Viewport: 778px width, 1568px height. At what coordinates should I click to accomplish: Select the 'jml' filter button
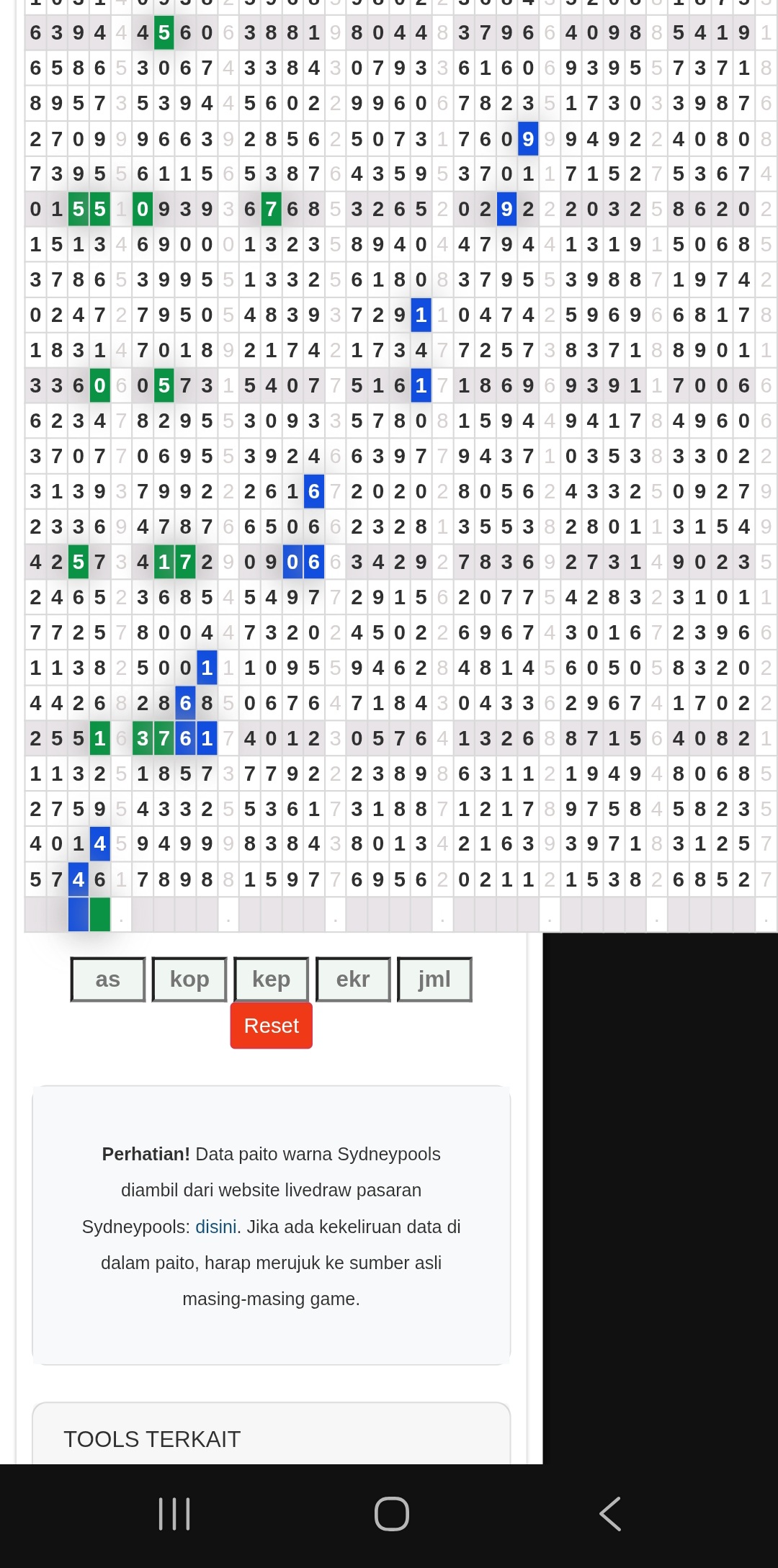point(434,979)
